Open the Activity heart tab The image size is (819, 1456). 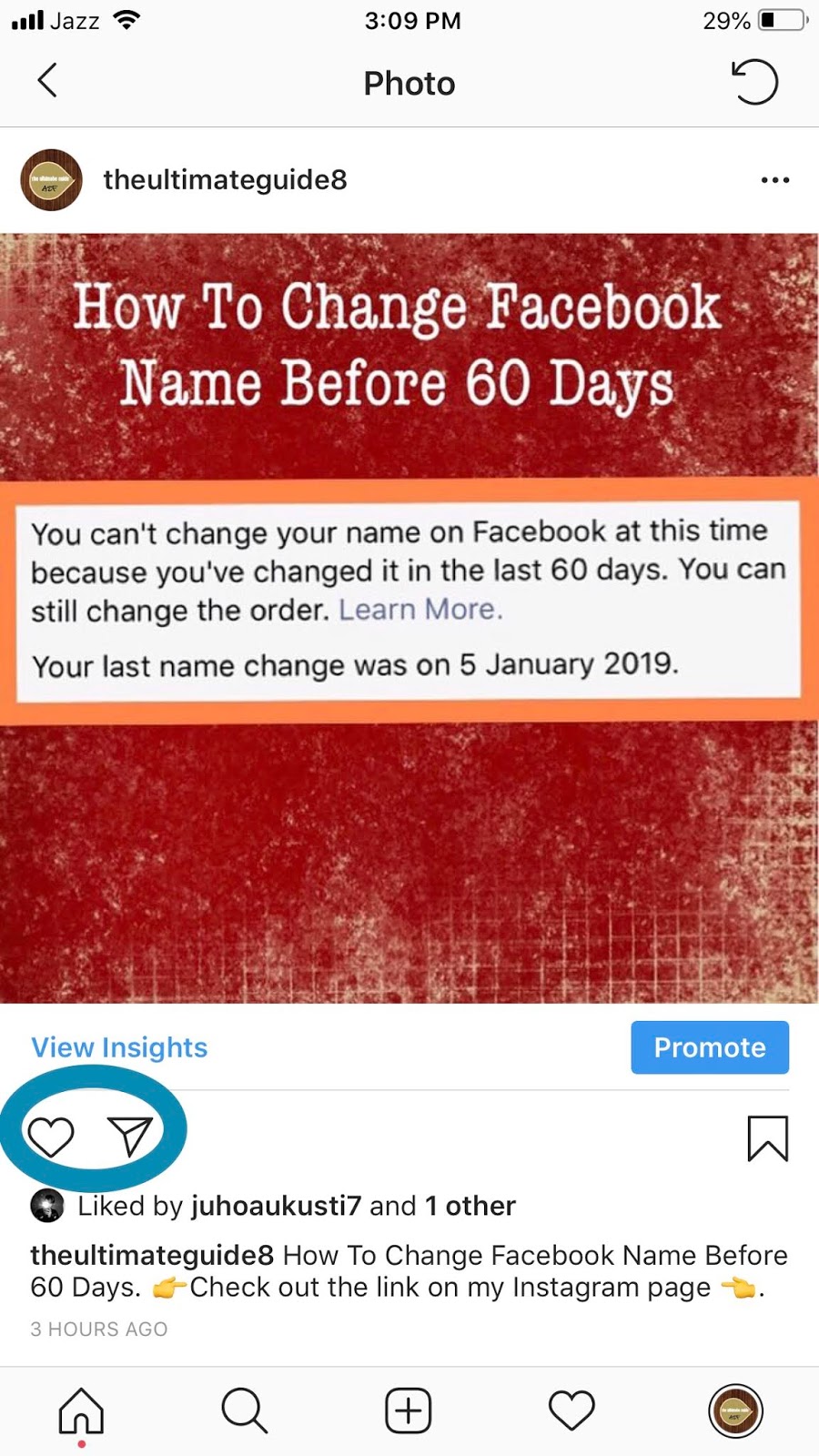coord(571,1411)
